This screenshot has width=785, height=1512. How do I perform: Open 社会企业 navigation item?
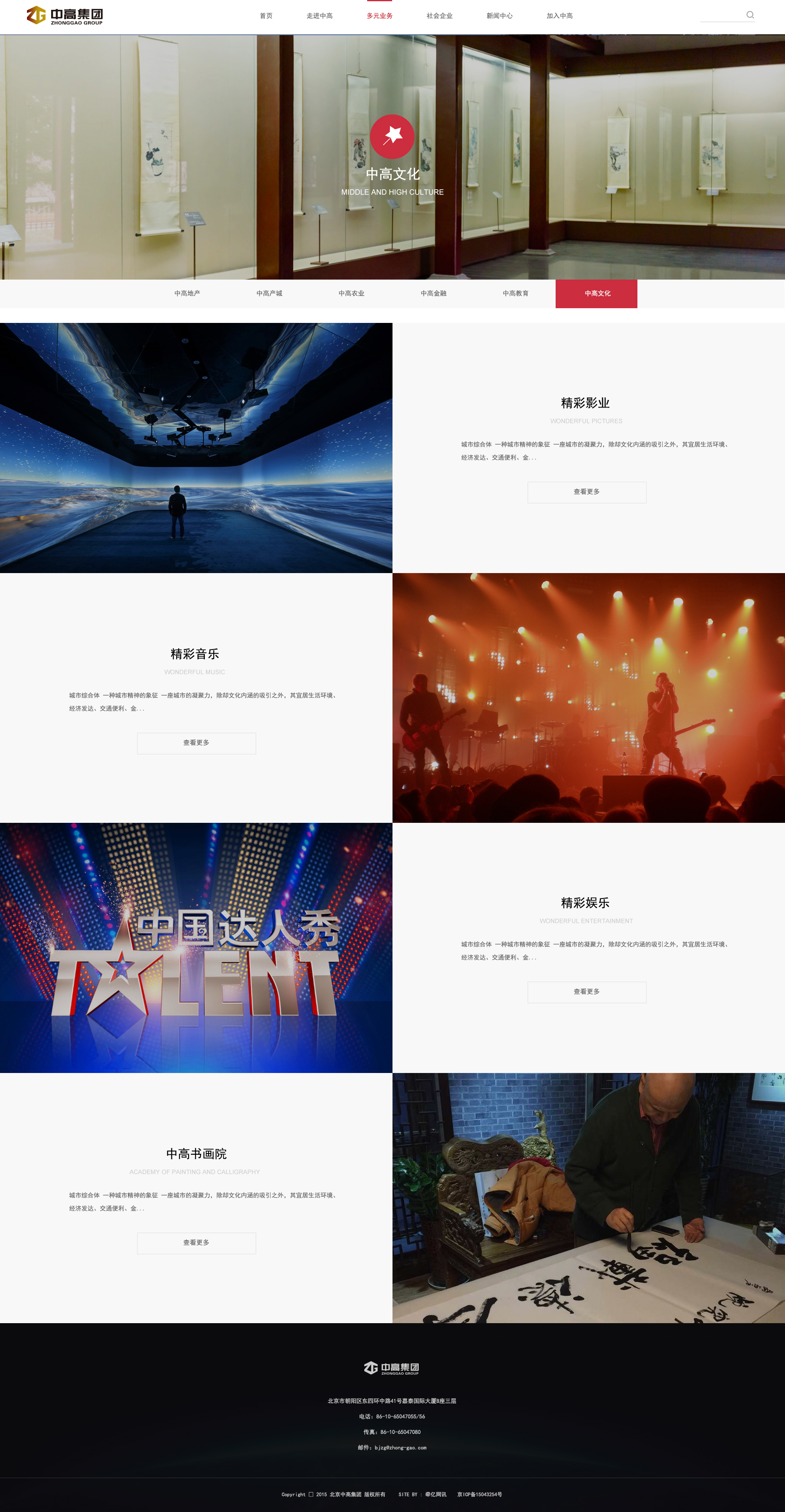(x=439, y=16)
